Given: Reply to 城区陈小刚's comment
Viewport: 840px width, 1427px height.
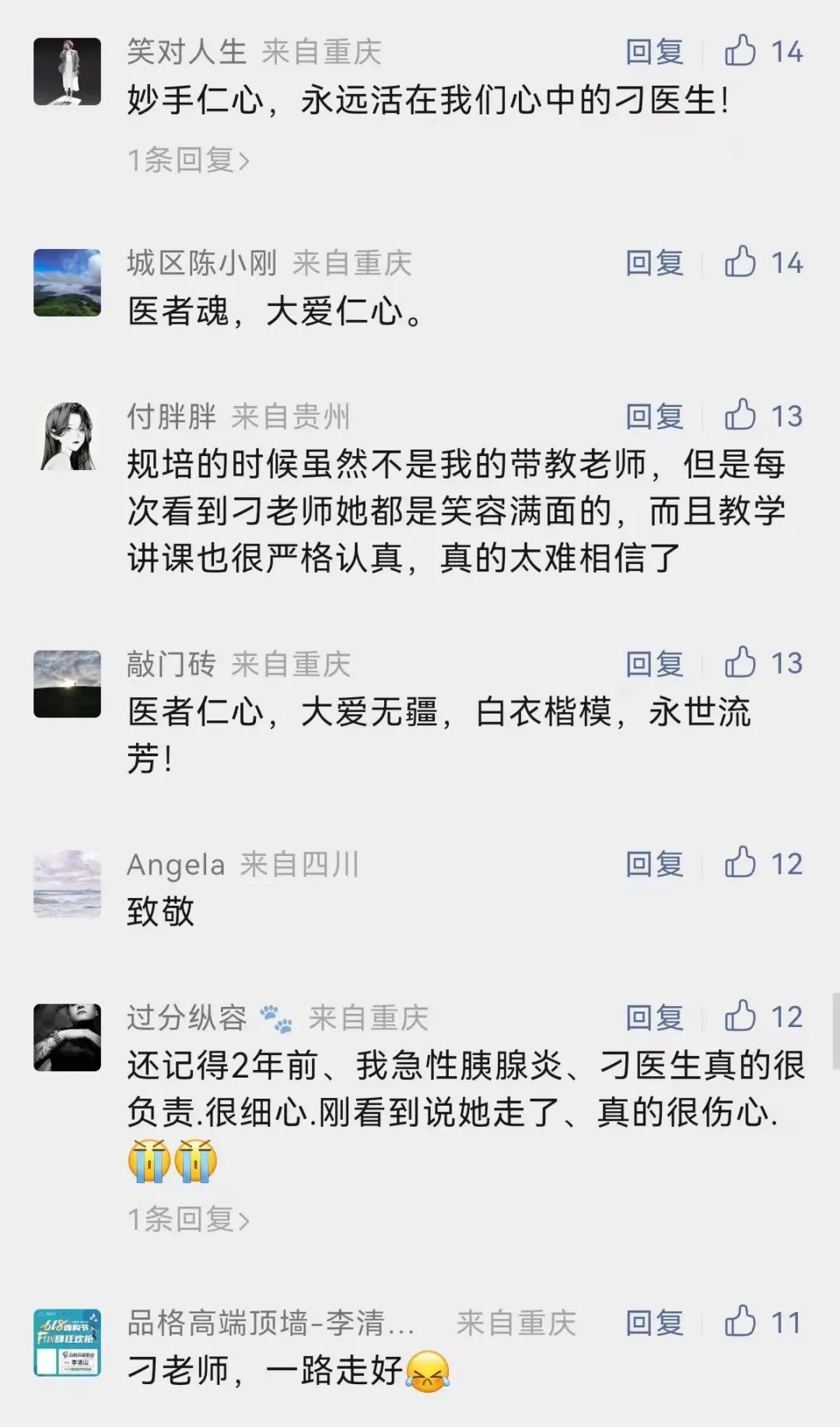Looking at the screenshot, I should (654, 263).
